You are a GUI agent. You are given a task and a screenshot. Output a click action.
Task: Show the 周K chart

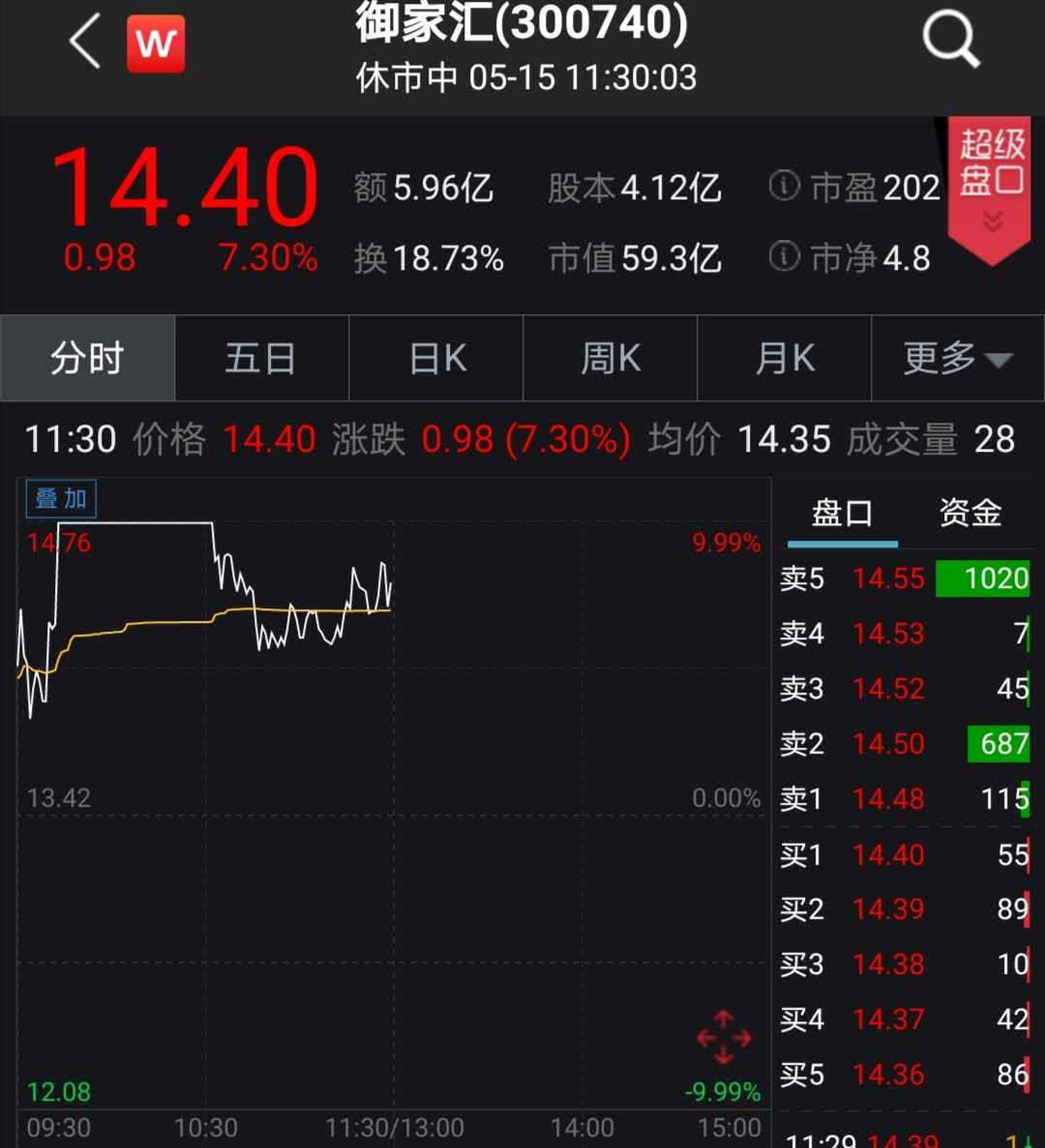pyautogui.click(x=611, y=359)
